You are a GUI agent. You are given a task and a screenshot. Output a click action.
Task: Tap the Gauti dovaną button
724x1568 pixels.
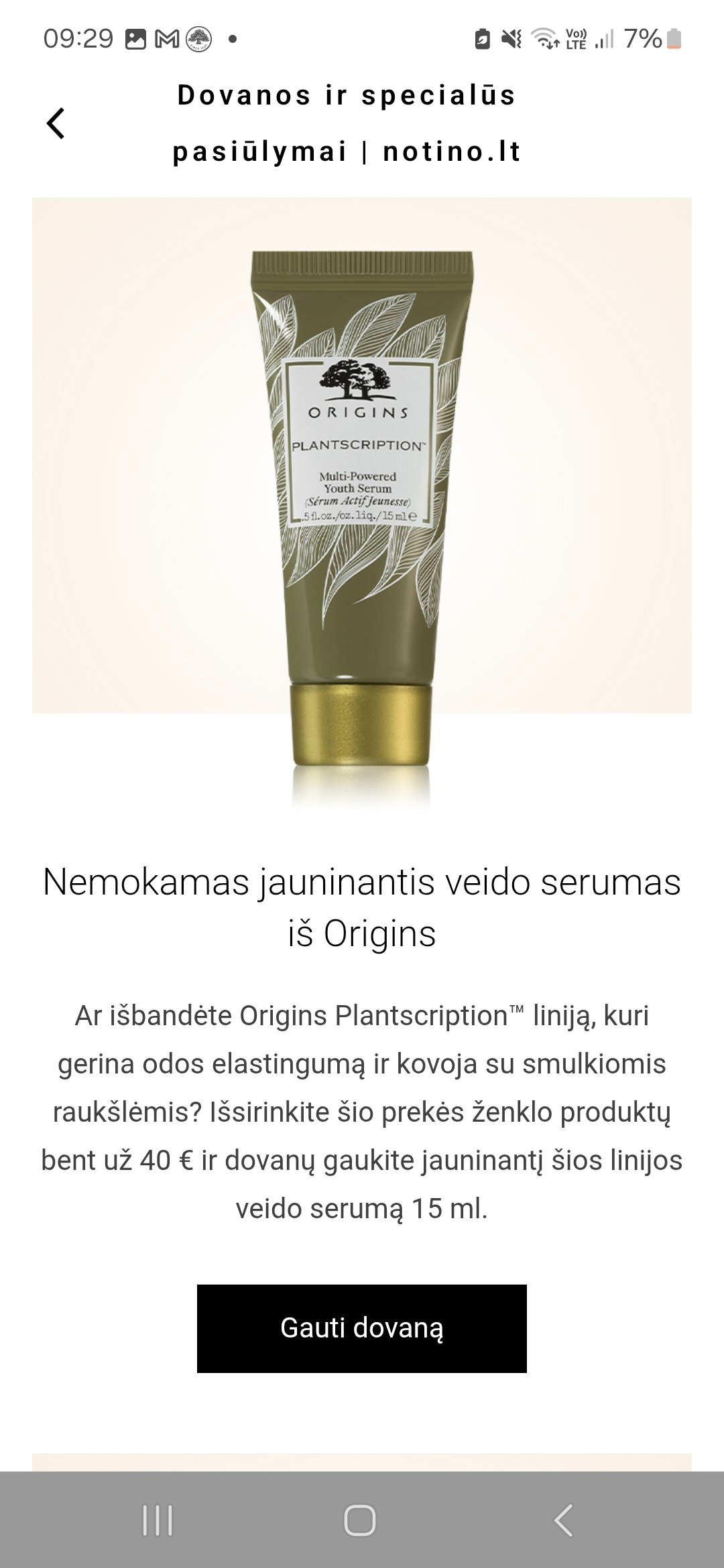362,1328
